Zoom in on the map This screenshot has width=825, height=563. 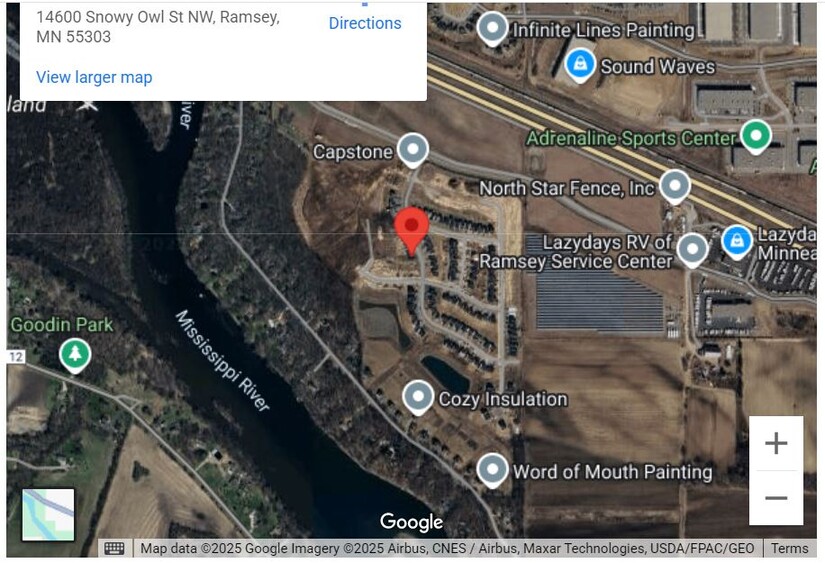click(x=776, y=444)
